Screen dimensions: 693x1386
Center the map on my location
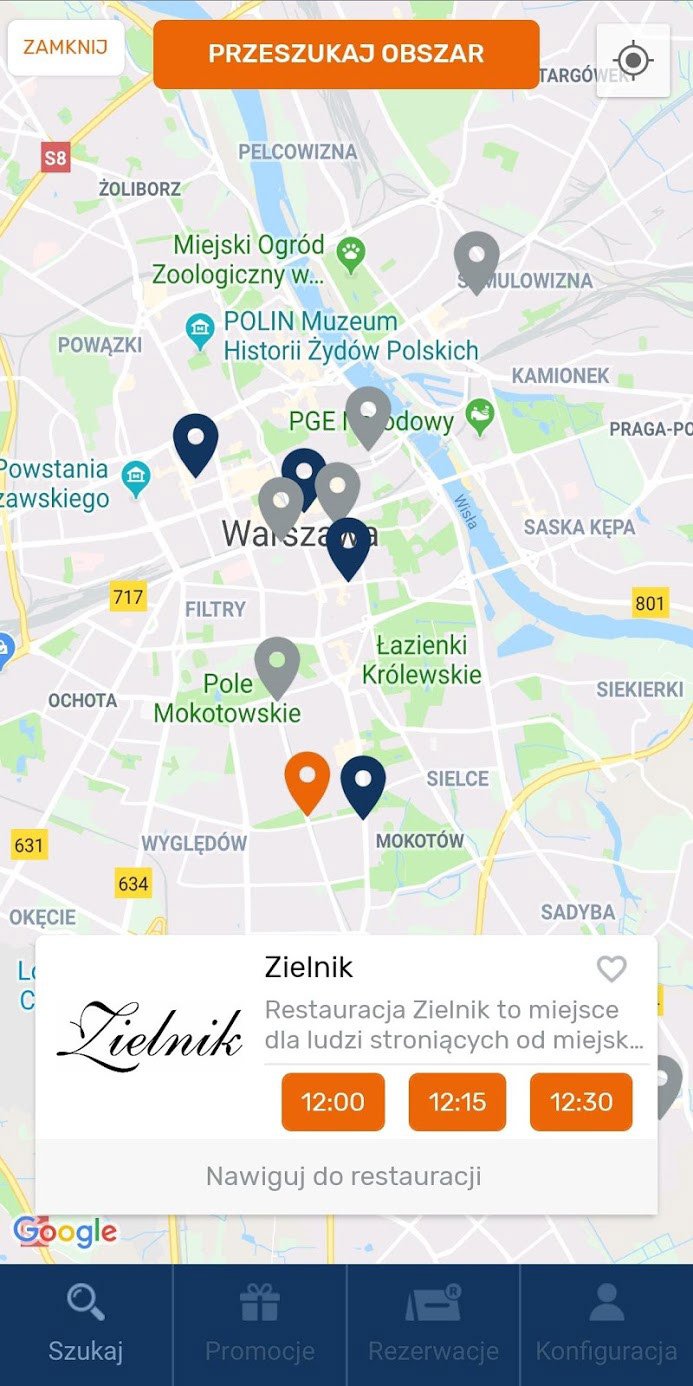pyautogui.click(x=633, y=61)
